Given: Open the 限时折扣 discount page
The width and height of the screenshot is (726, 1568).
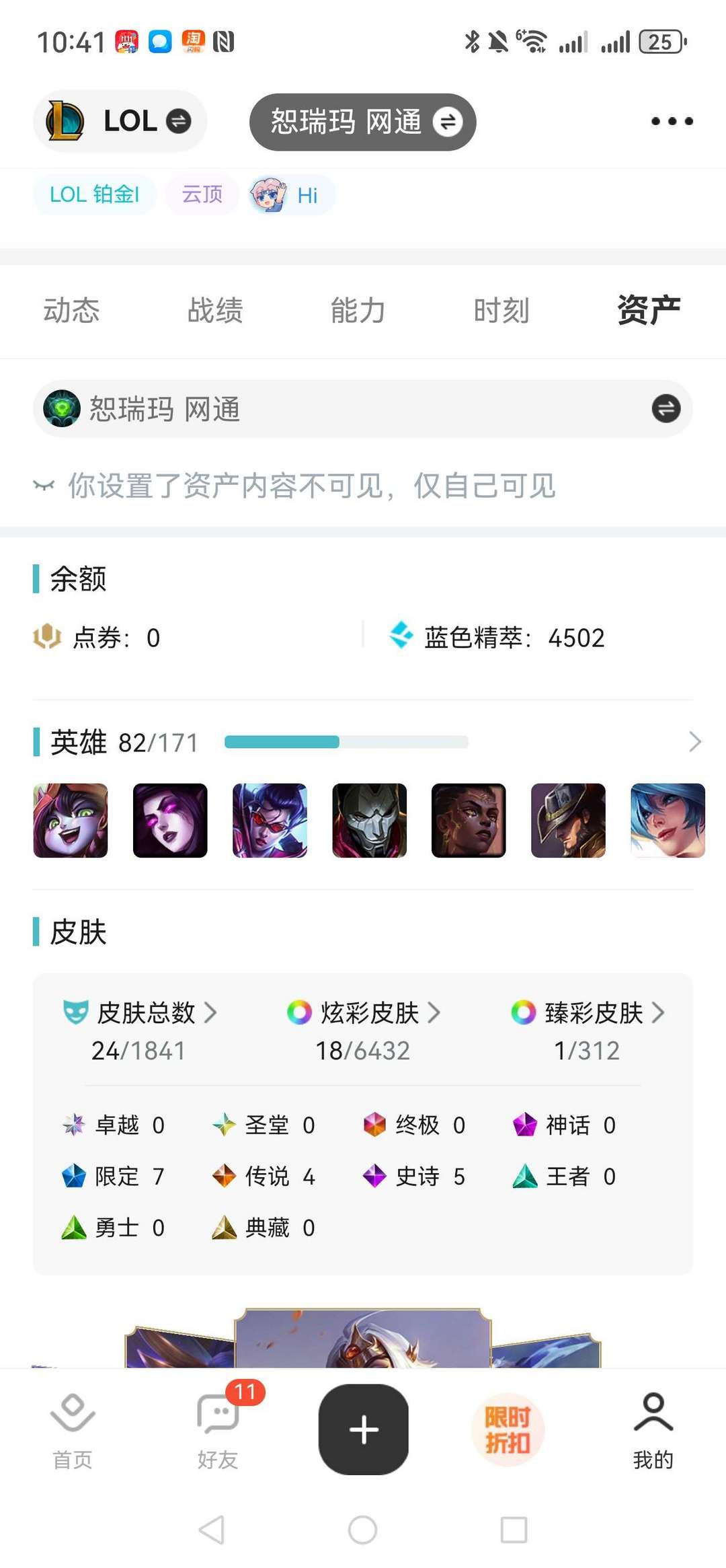Looking at the screenshot, I should (x=508, y=1429).
